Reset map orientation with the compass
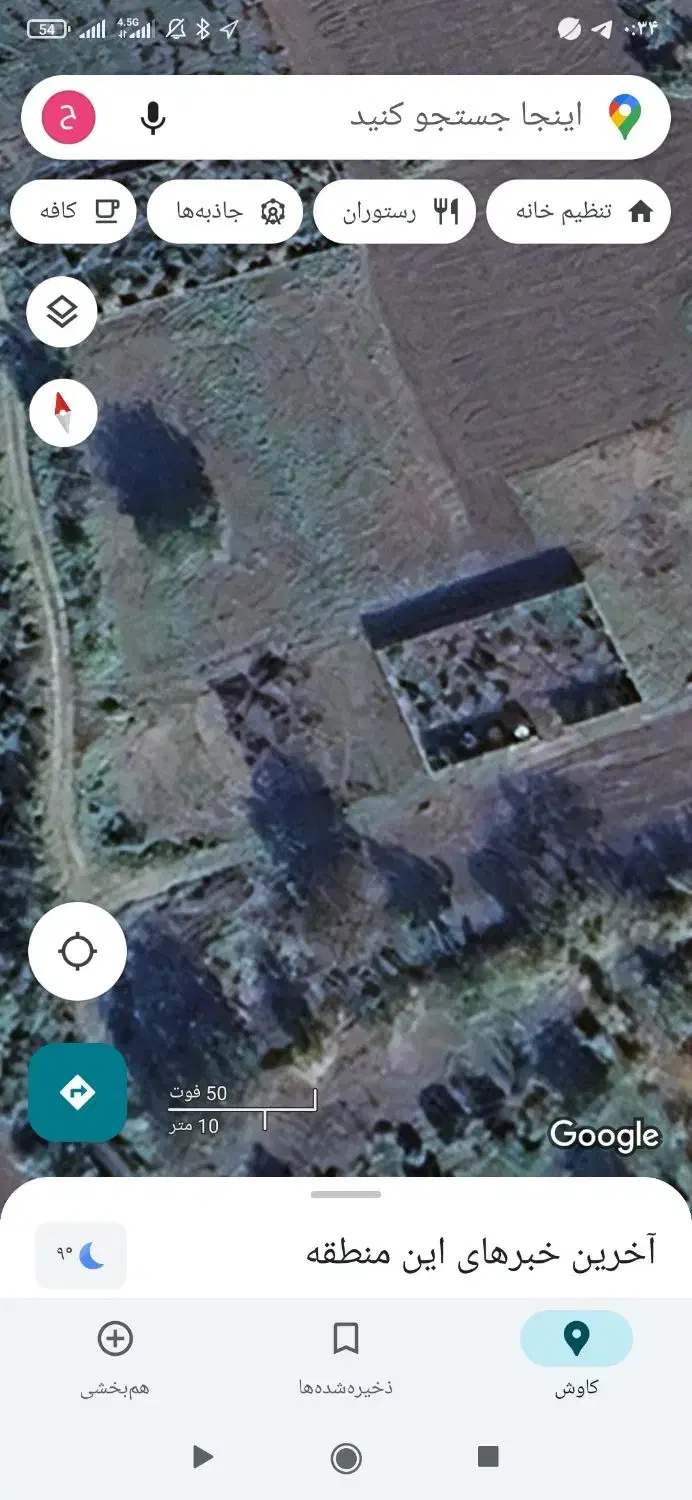Image resolution: width=692 pixels, height=1500 pixels. pos(63,412)
